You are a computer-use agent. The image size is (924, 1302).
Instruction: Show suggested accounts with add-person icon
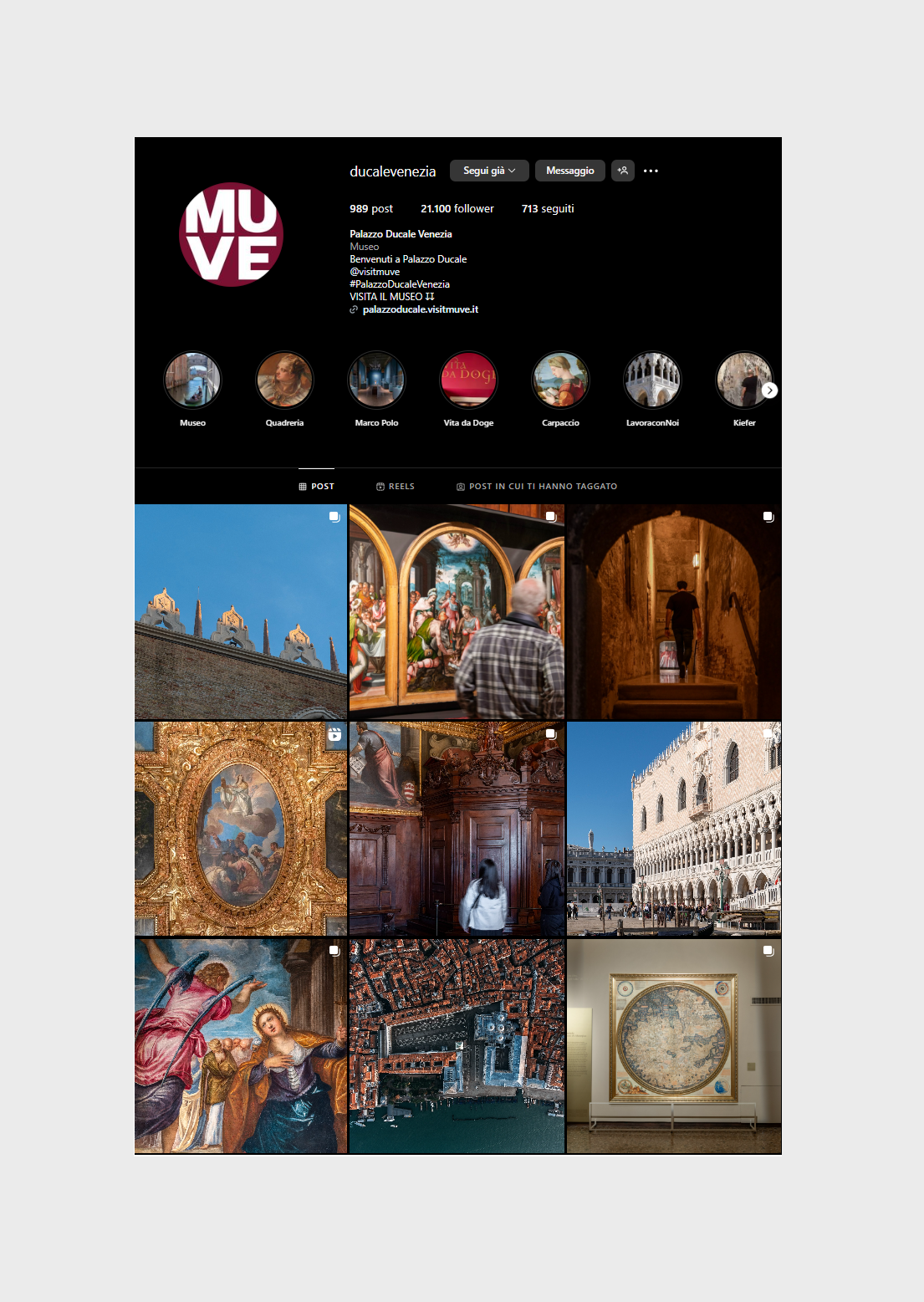tap(623, 171)
